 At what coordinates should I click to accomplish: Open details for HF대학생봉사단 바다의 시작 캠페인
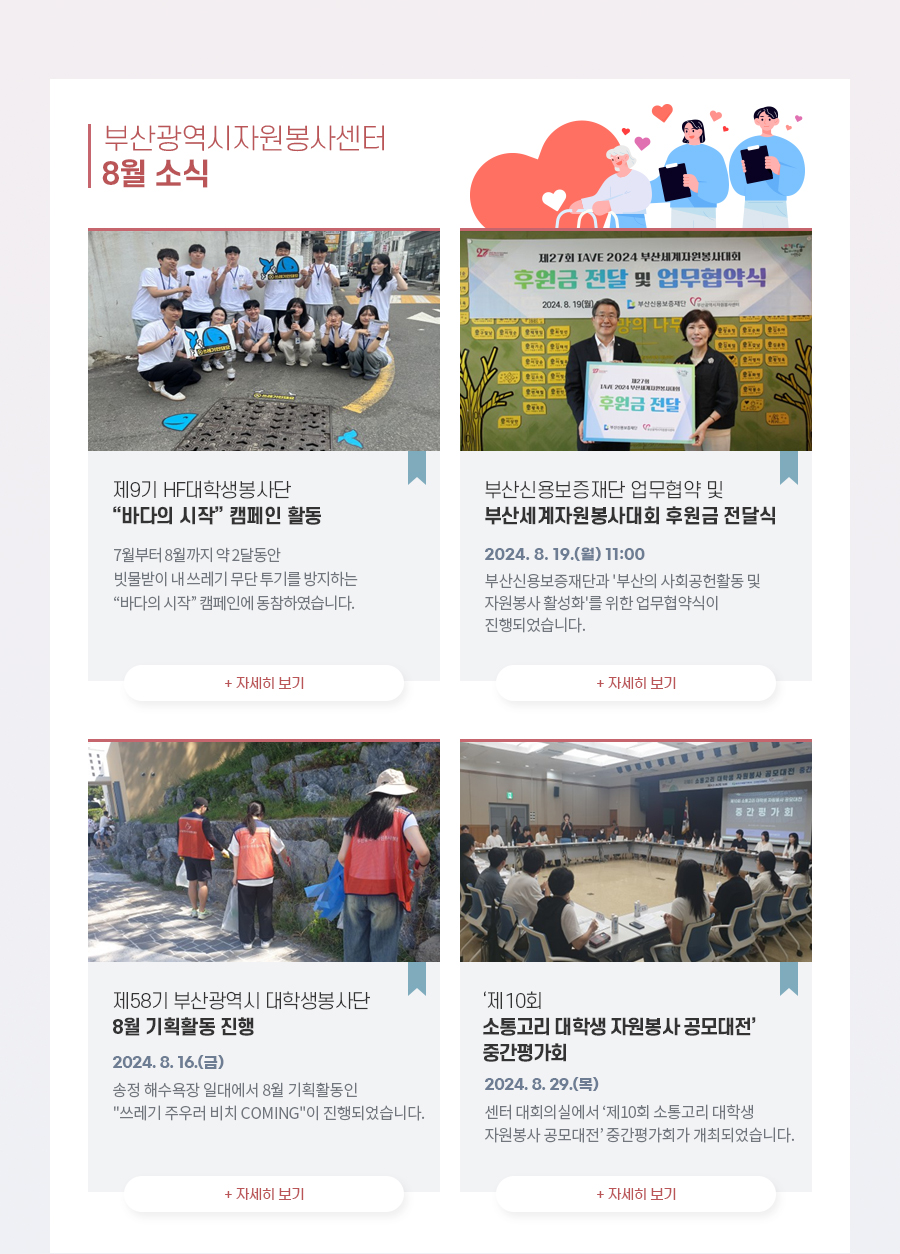point(264,683)
